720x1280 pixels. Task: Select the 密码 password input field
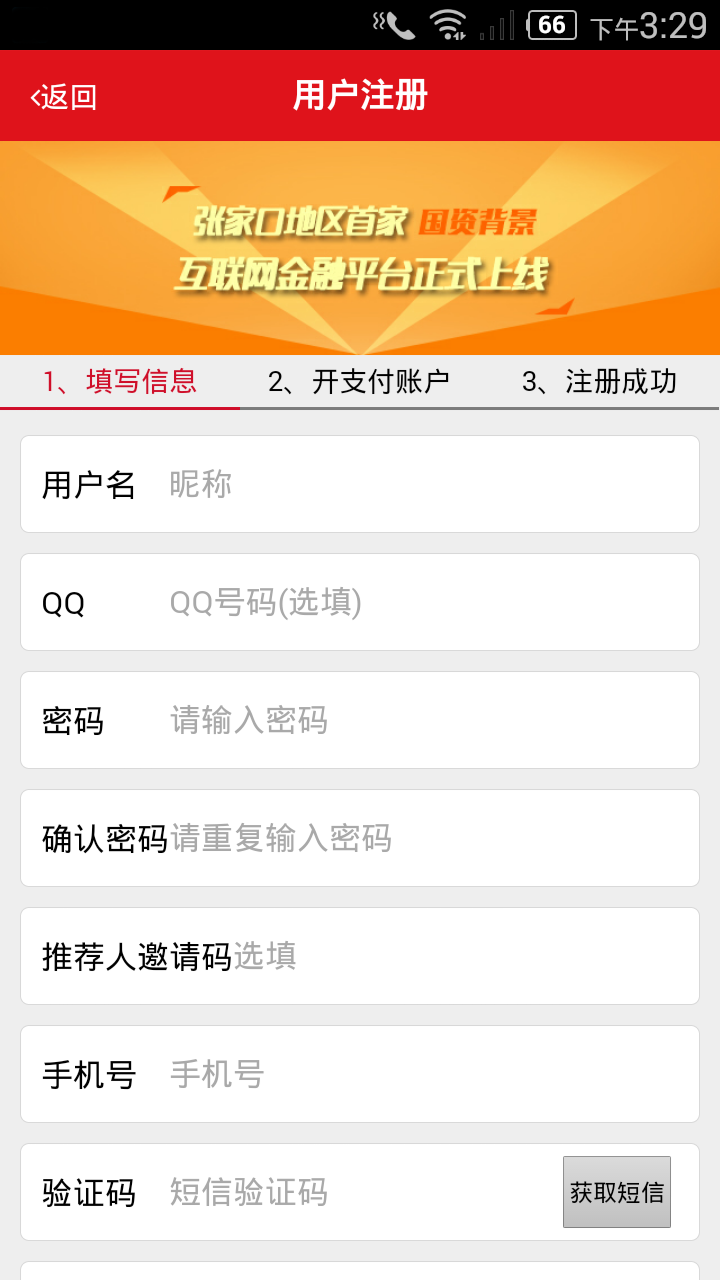pos(360,720)
